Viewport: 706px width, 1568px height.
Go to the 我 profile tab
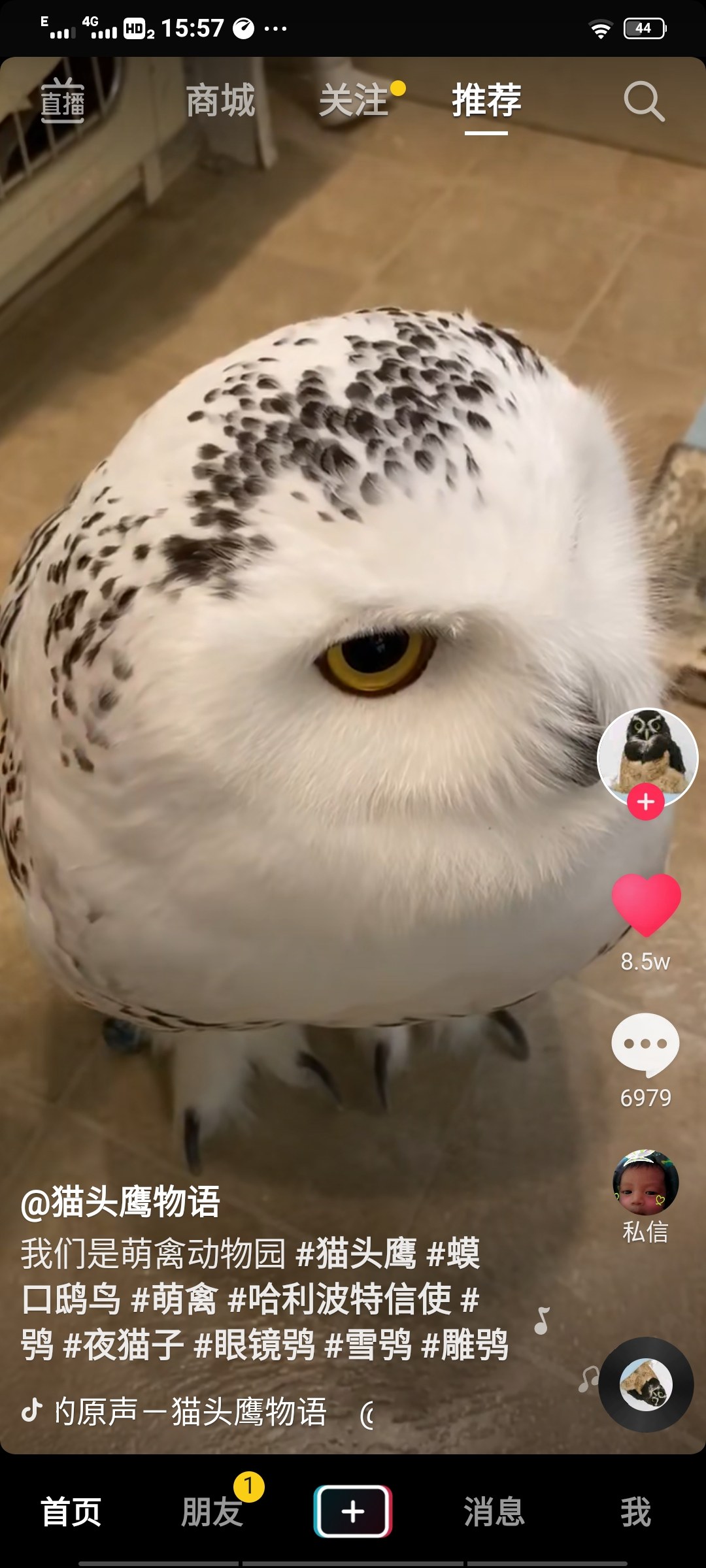click(x=635, y=1512)
